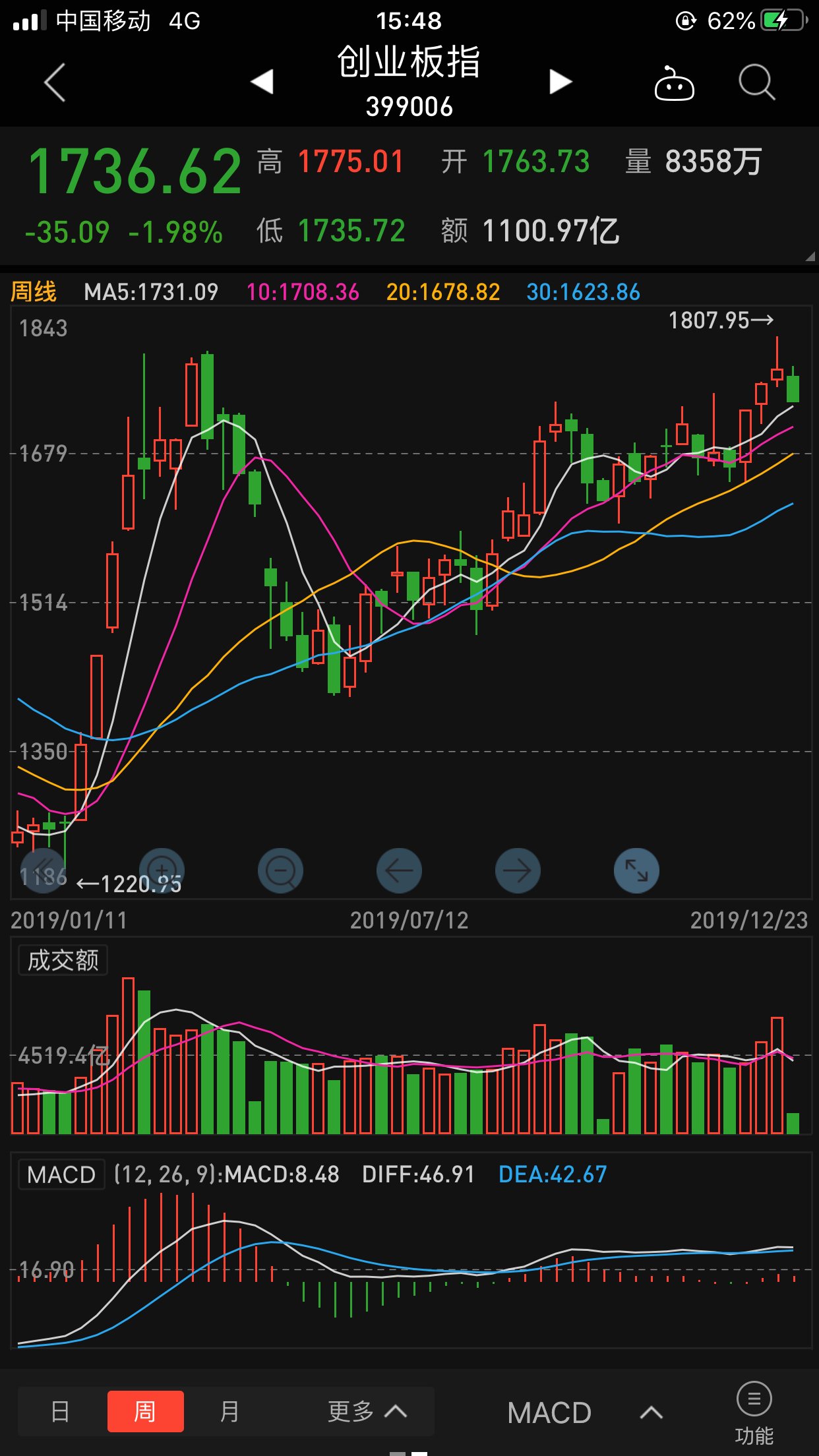This screenshot has height=1456, width=819.
Task: Switch to the next stock with right triangle
Action: (560, 82)
